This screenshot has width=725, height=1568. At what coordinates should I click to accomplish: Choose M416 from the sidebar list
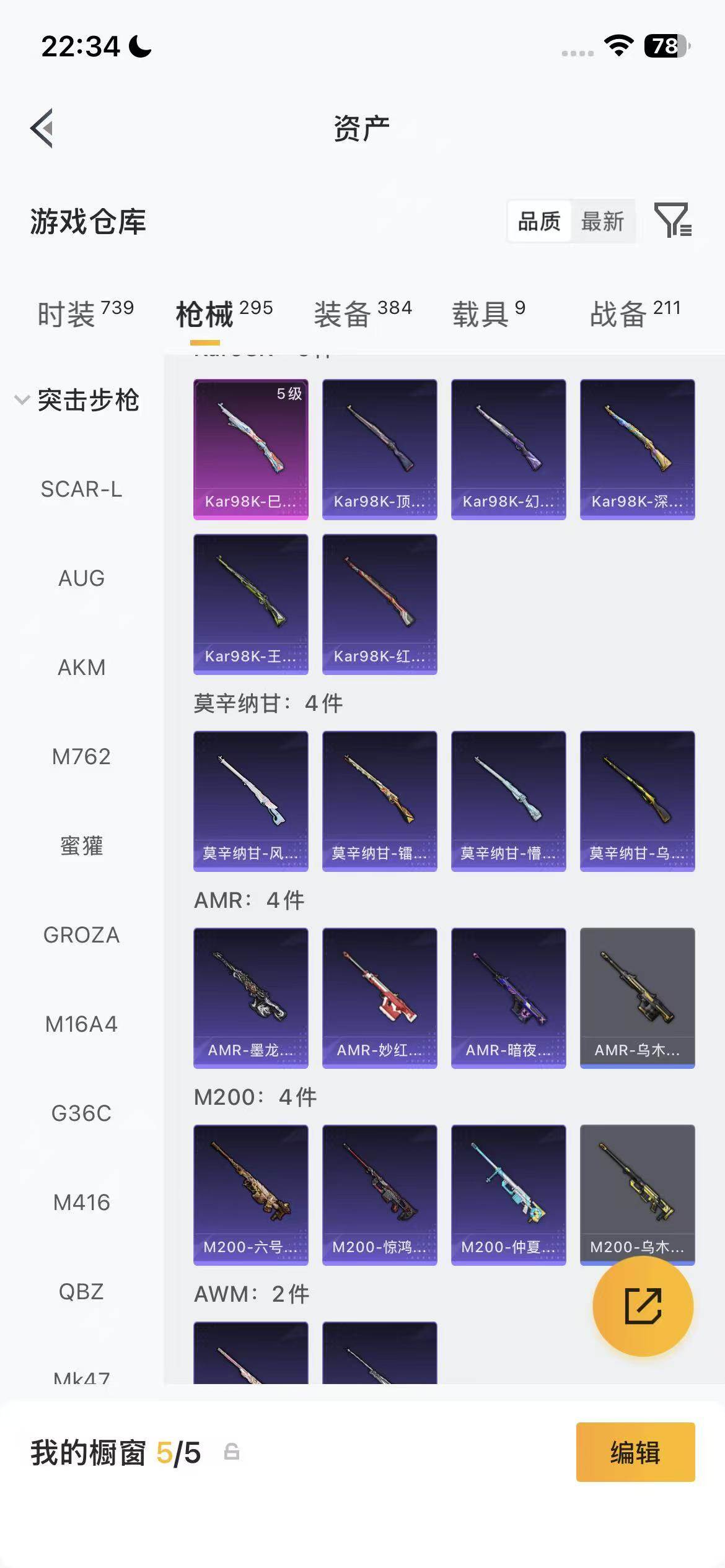point(82,1202)
